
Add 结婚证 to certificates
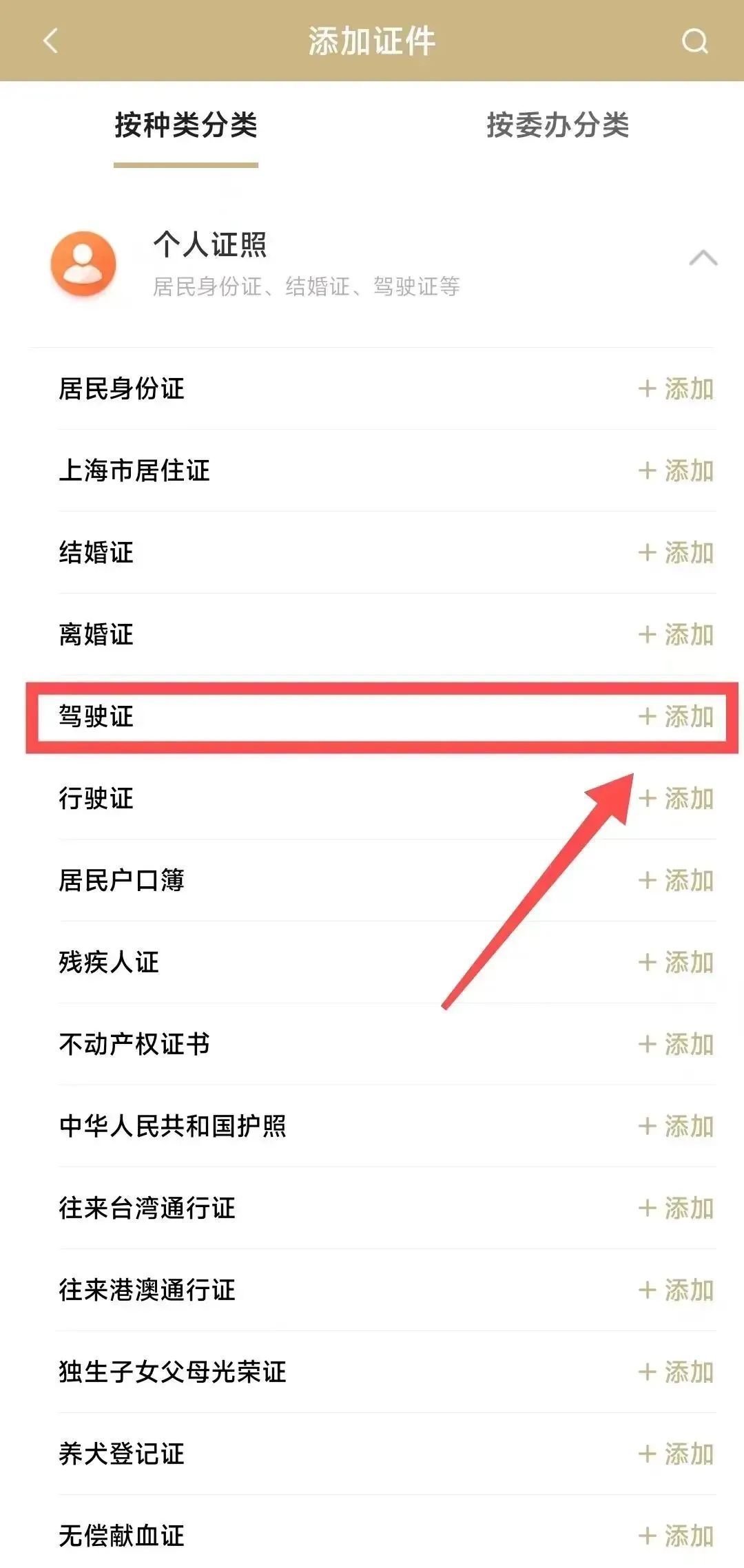click(x=676, y=553)
